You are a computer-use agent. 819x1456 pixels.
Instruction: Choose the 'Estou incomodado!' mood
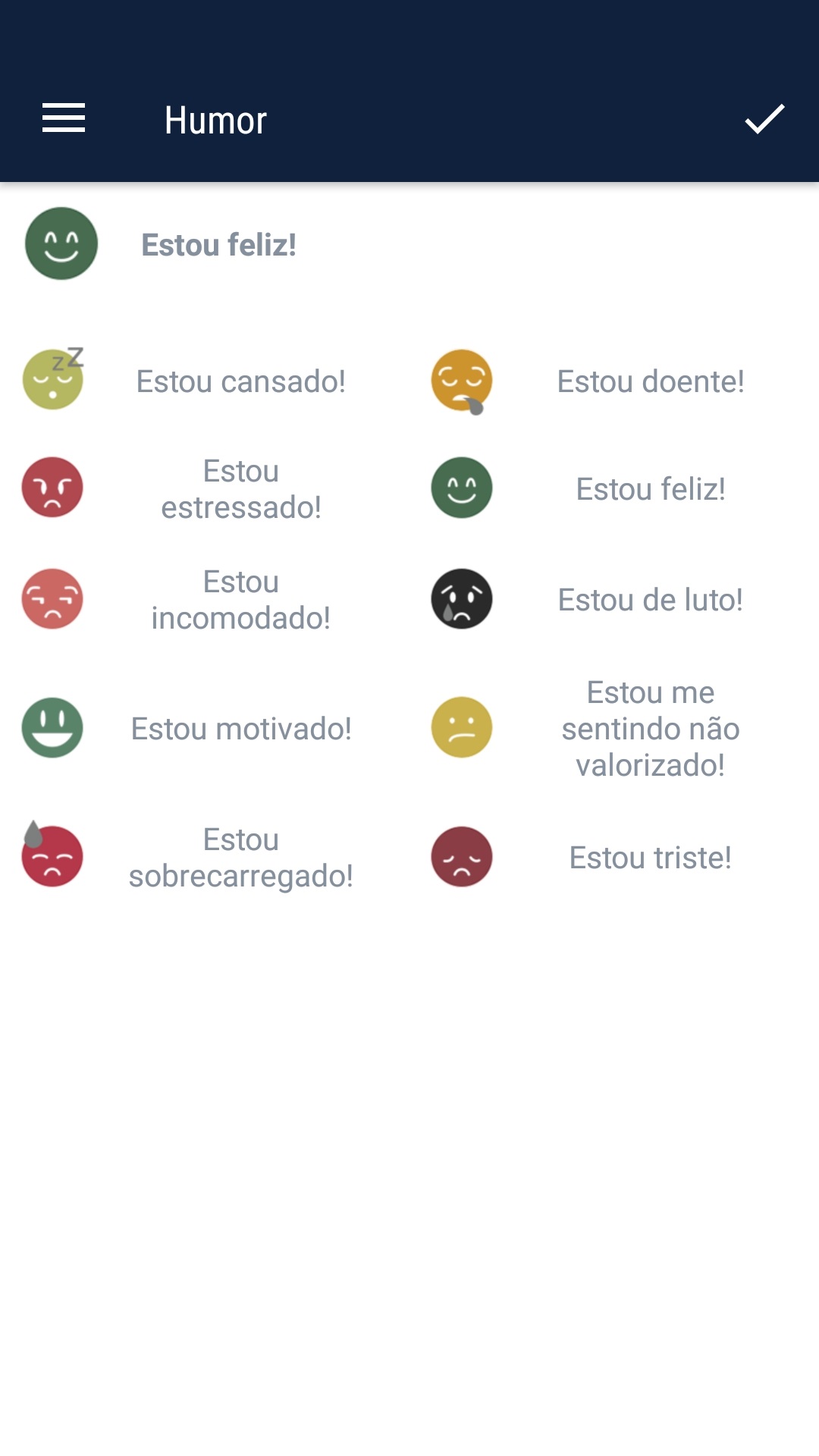[240, 600]
